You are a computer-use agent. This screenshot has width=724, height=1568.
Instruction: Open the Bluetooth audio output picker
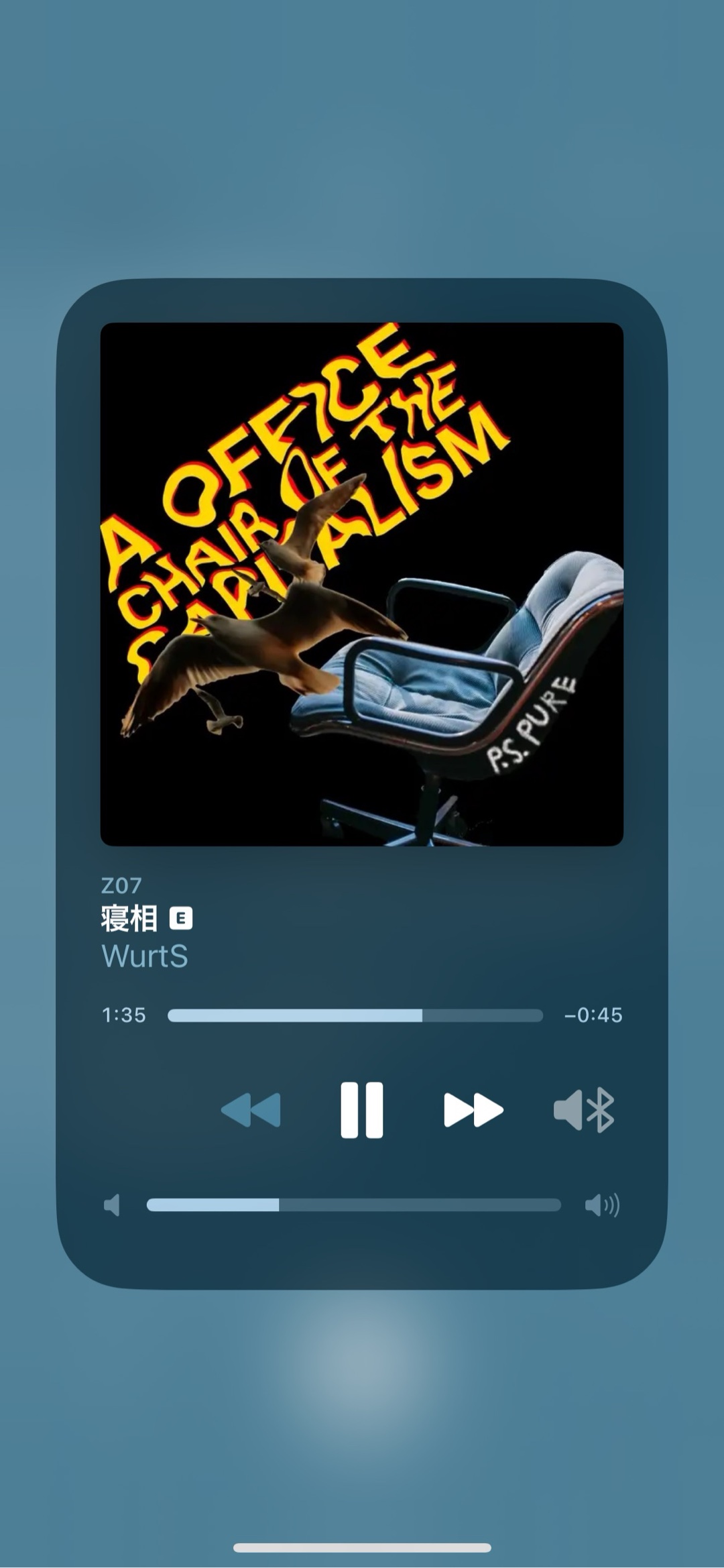point(585,1110)
